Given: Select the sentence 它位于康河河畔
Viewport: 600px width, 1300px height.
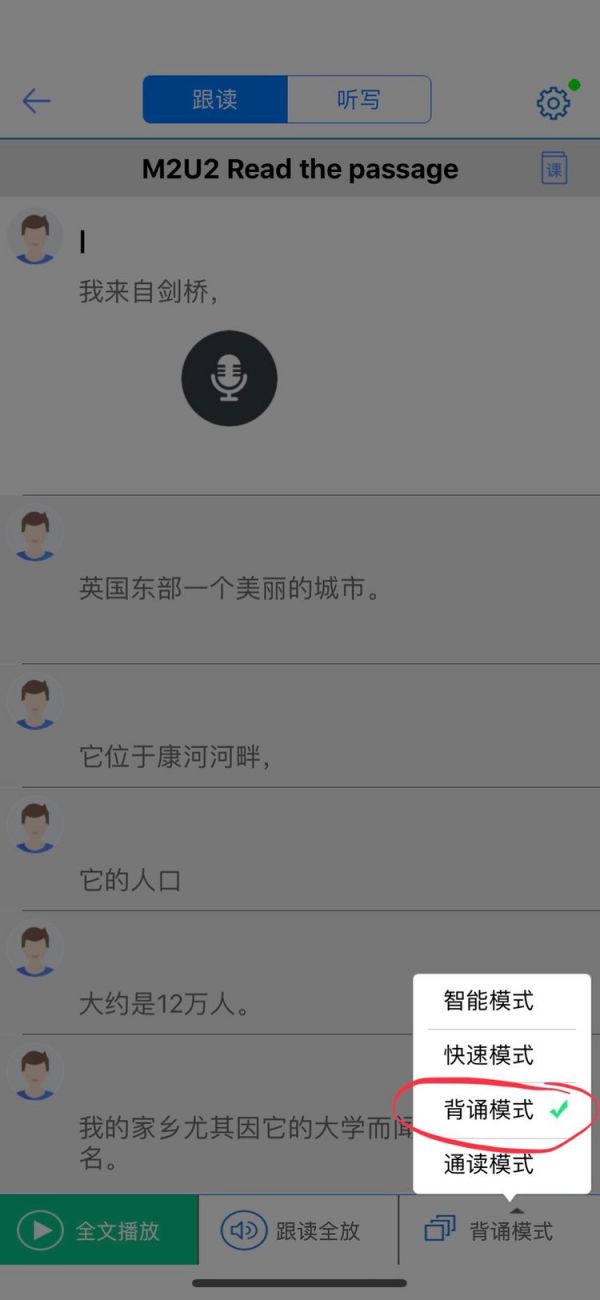Looking at the screenshot, I should pos(175,756).
